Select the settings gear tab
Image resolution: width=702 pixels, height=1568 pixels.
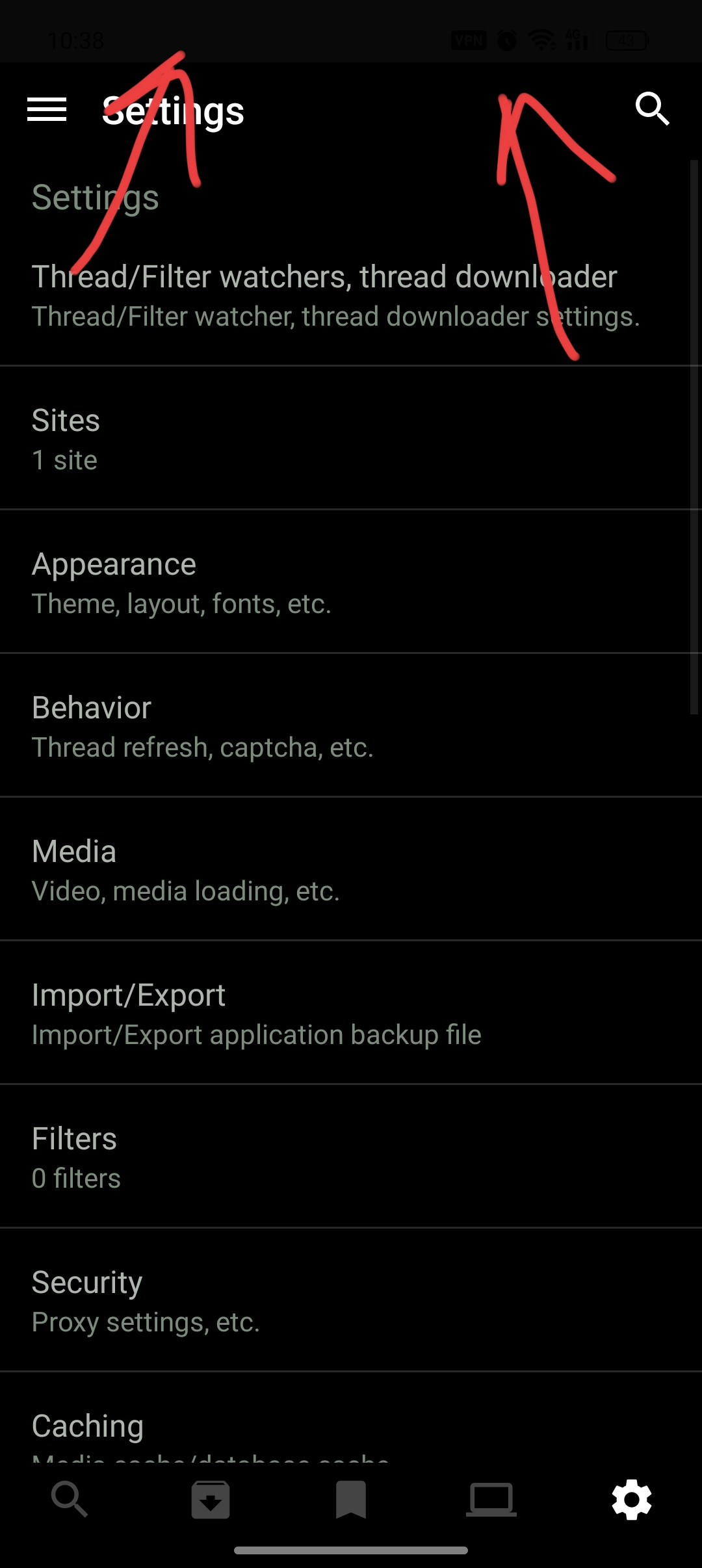point(632,1499)
